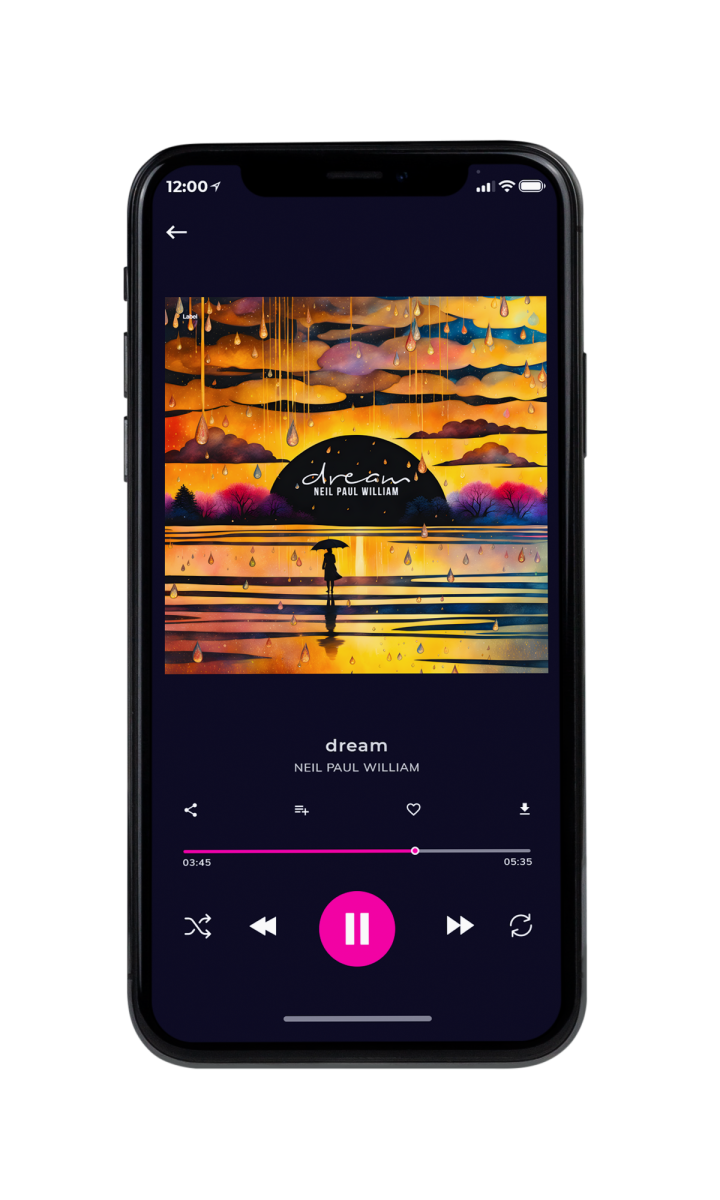Download the track

(524, 810)
